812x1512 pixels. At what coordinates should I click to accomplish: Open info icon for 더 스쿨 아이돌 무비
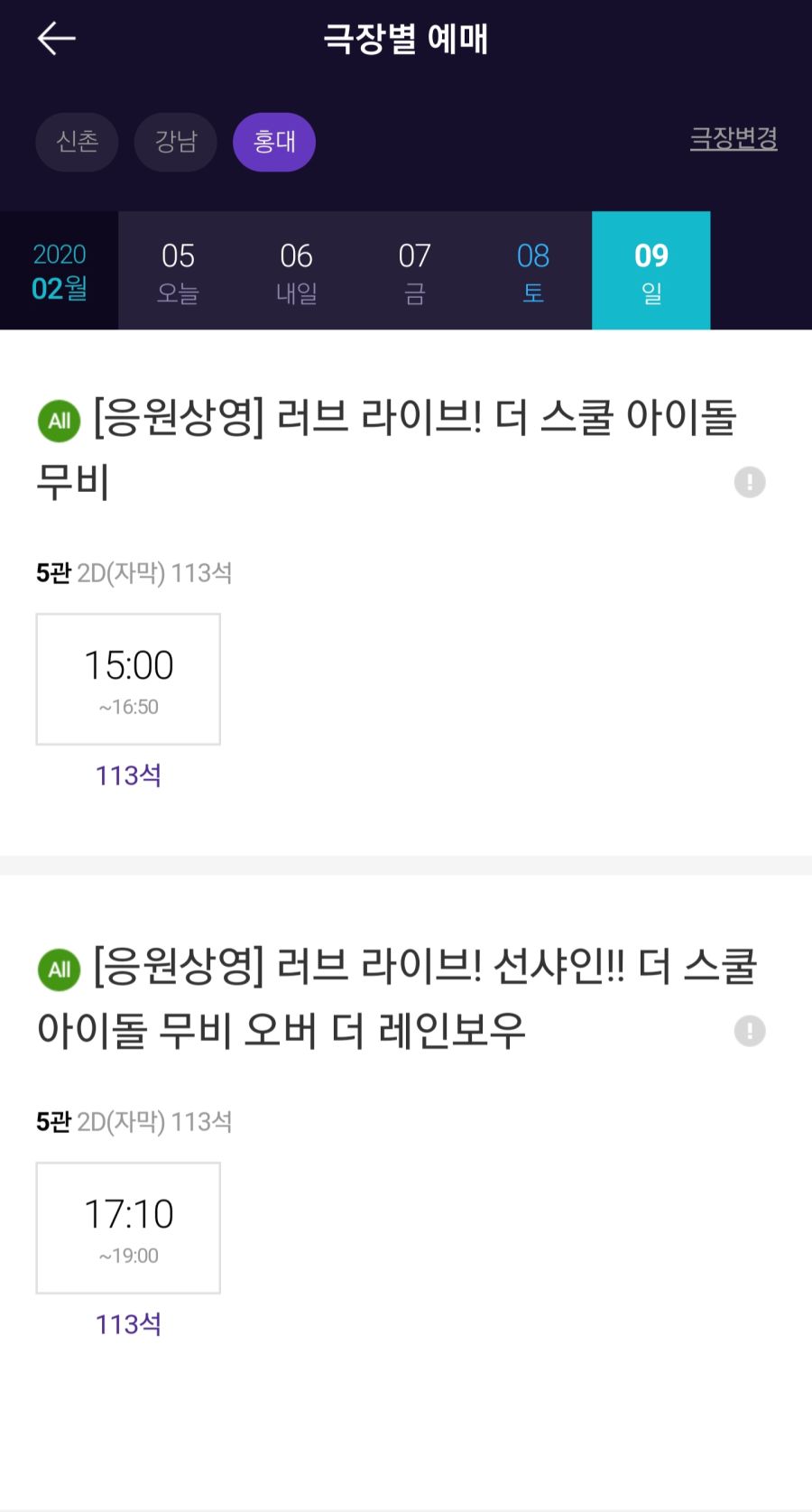click(750, 482)
